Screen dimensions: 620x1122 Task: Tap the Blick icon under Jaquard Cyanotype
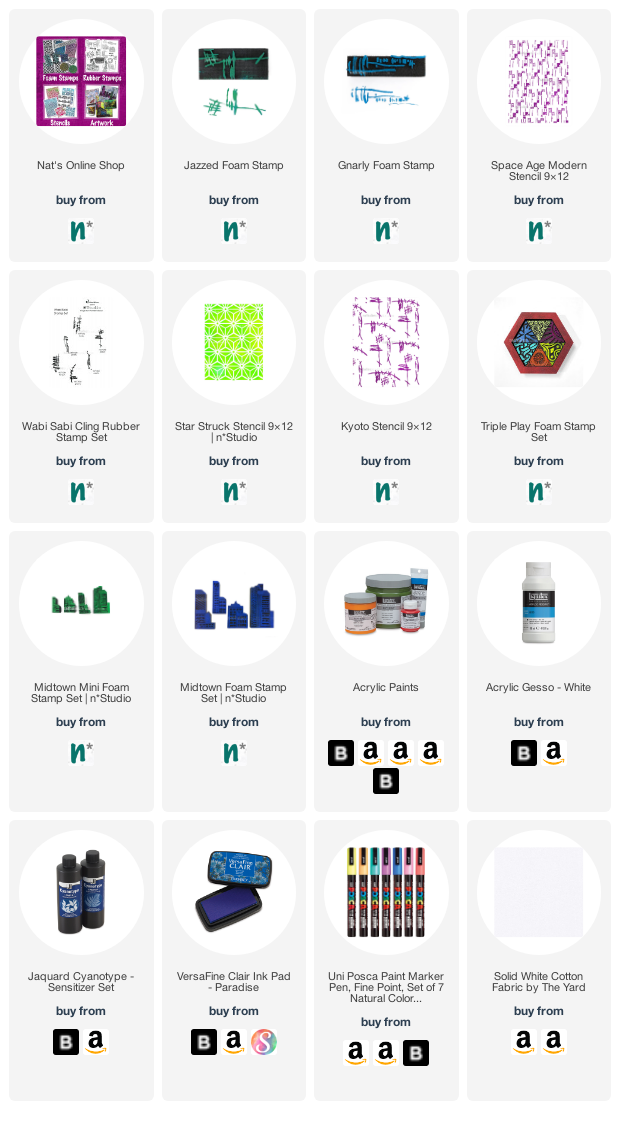pos(66,1042)
